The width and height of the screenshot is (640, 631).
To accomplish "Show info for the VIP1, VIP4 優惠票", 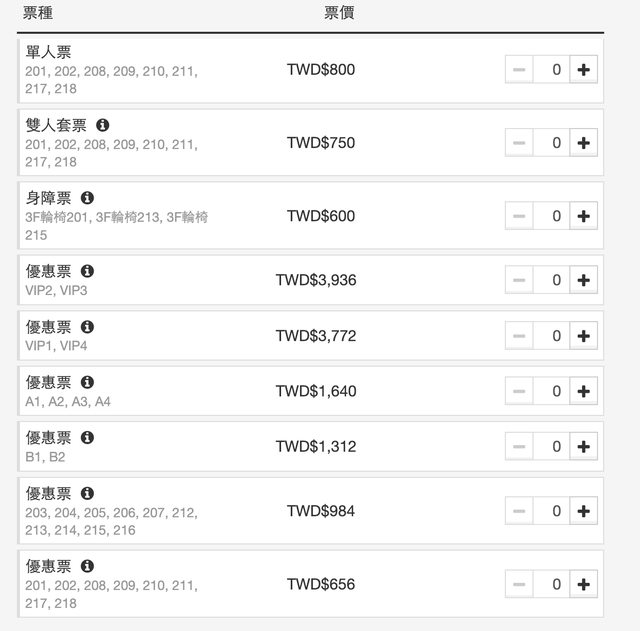I will (87, 327).
